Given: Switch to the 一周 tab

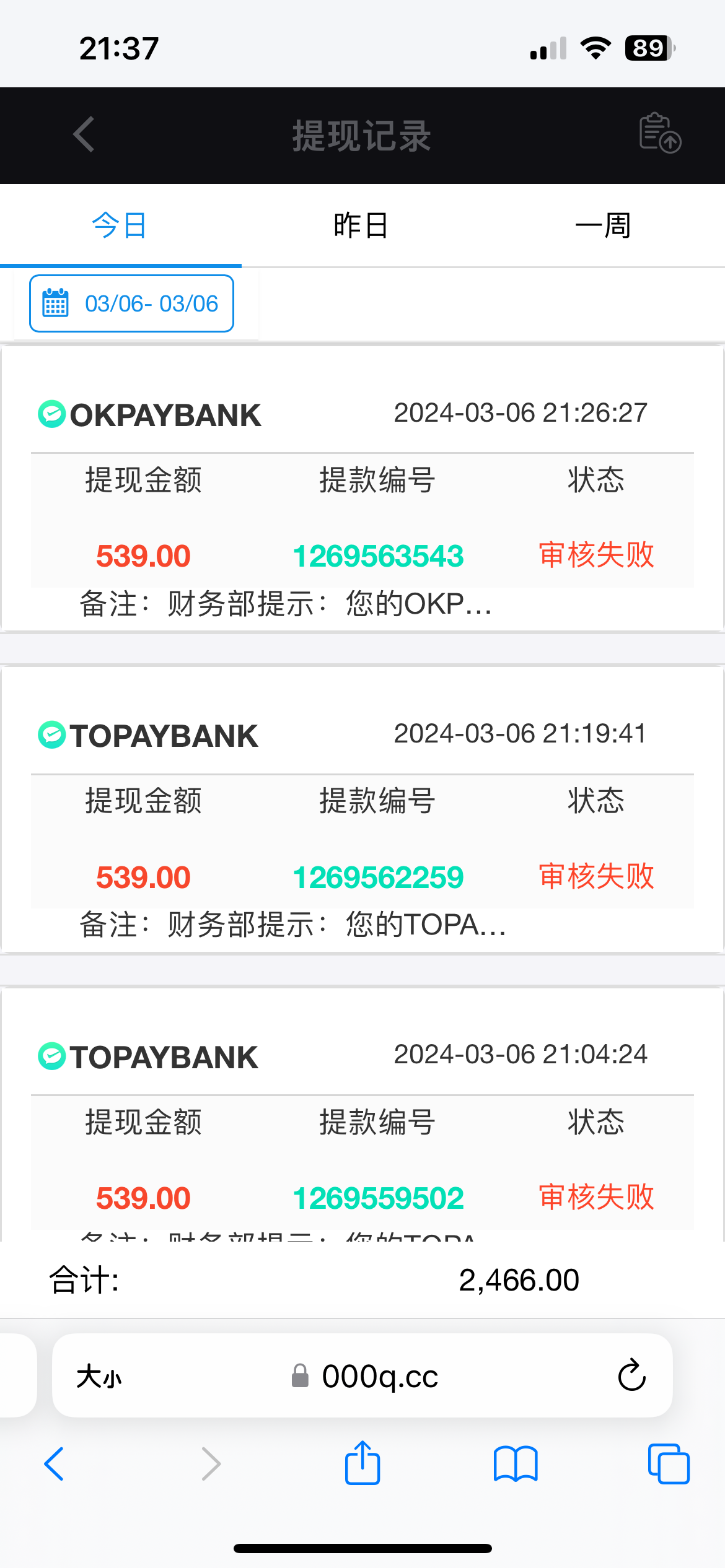Looking at the screenshot, I should tap(602, 225).
